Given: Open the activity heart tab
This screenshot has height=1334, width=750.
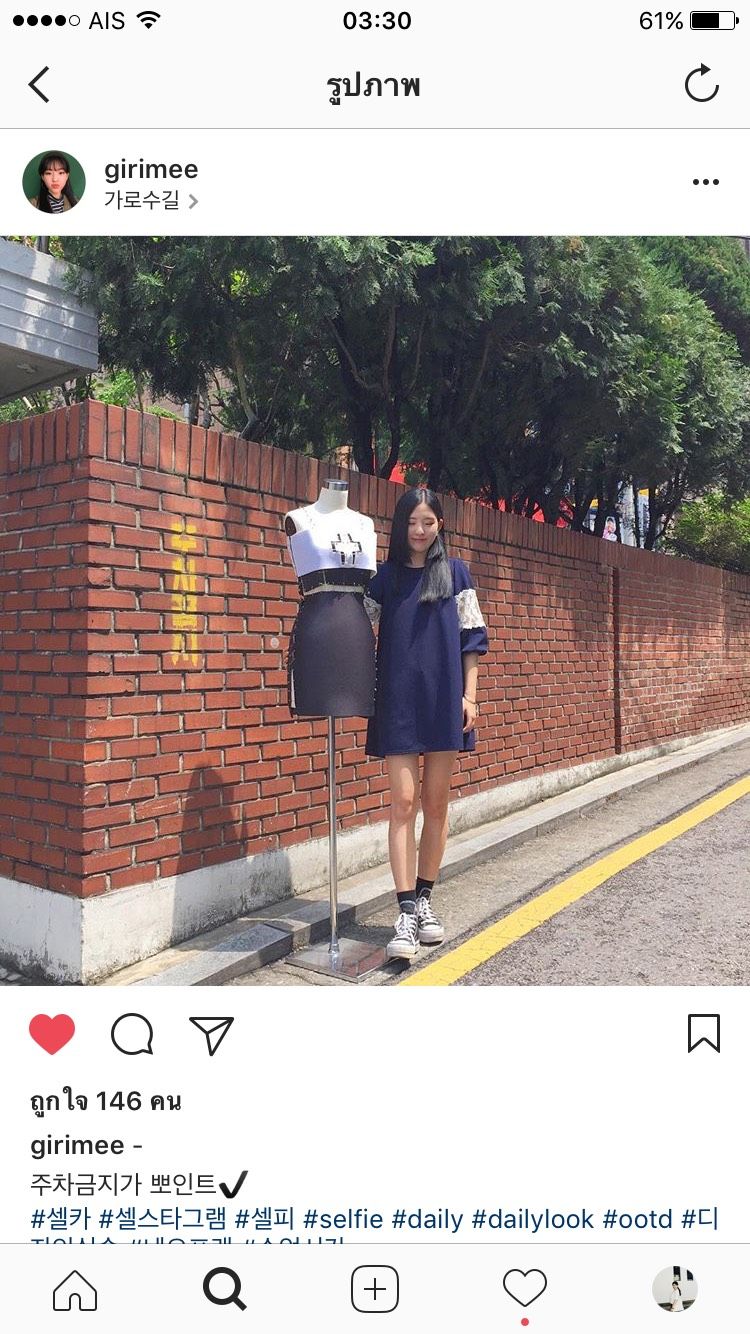Looking at the screenshot, I should tap(525, 1289).
